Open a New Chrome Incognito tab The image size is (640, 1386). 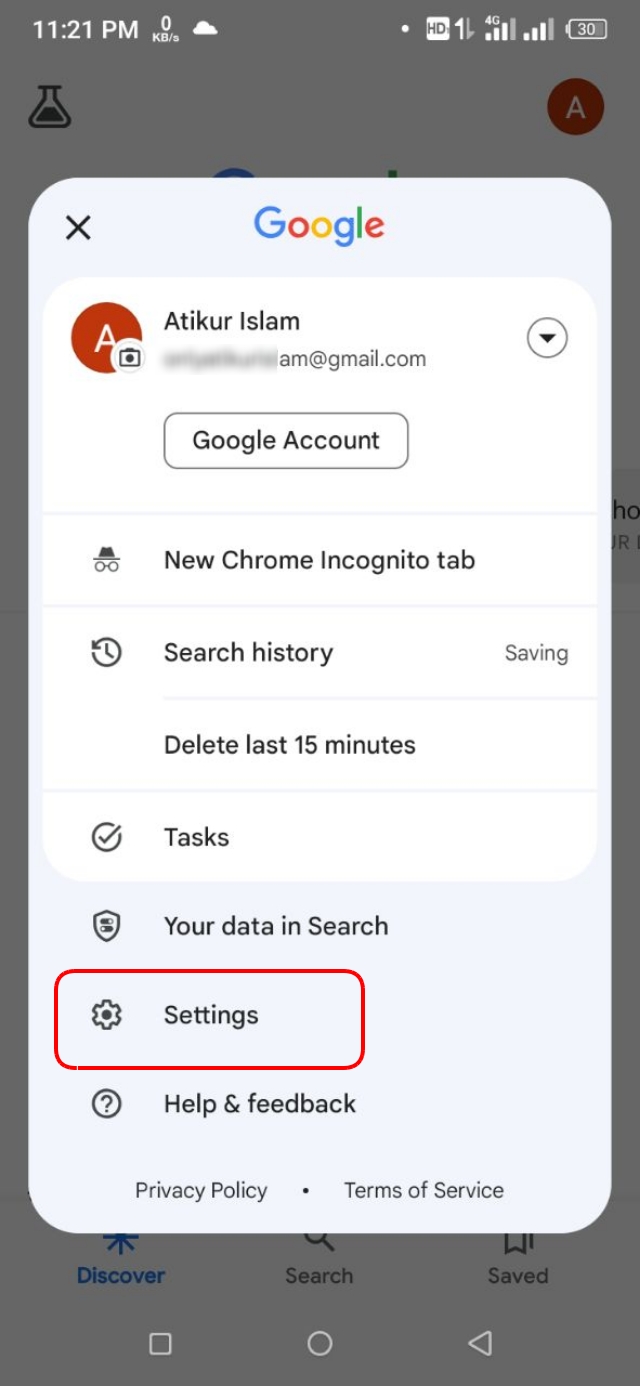(x=319, y=560)
